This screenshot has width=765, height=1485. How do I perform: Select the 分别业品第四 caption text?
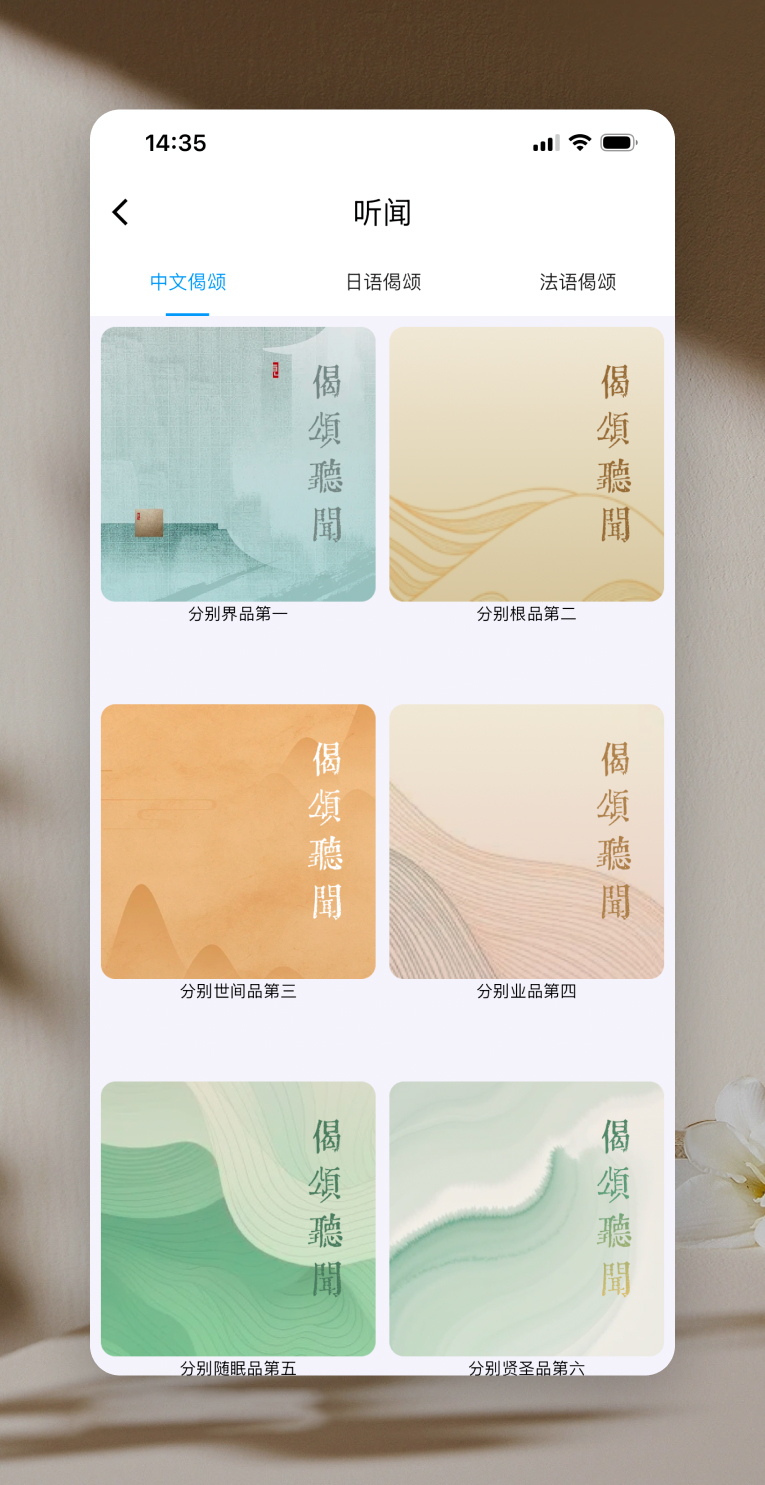(526, 991)
